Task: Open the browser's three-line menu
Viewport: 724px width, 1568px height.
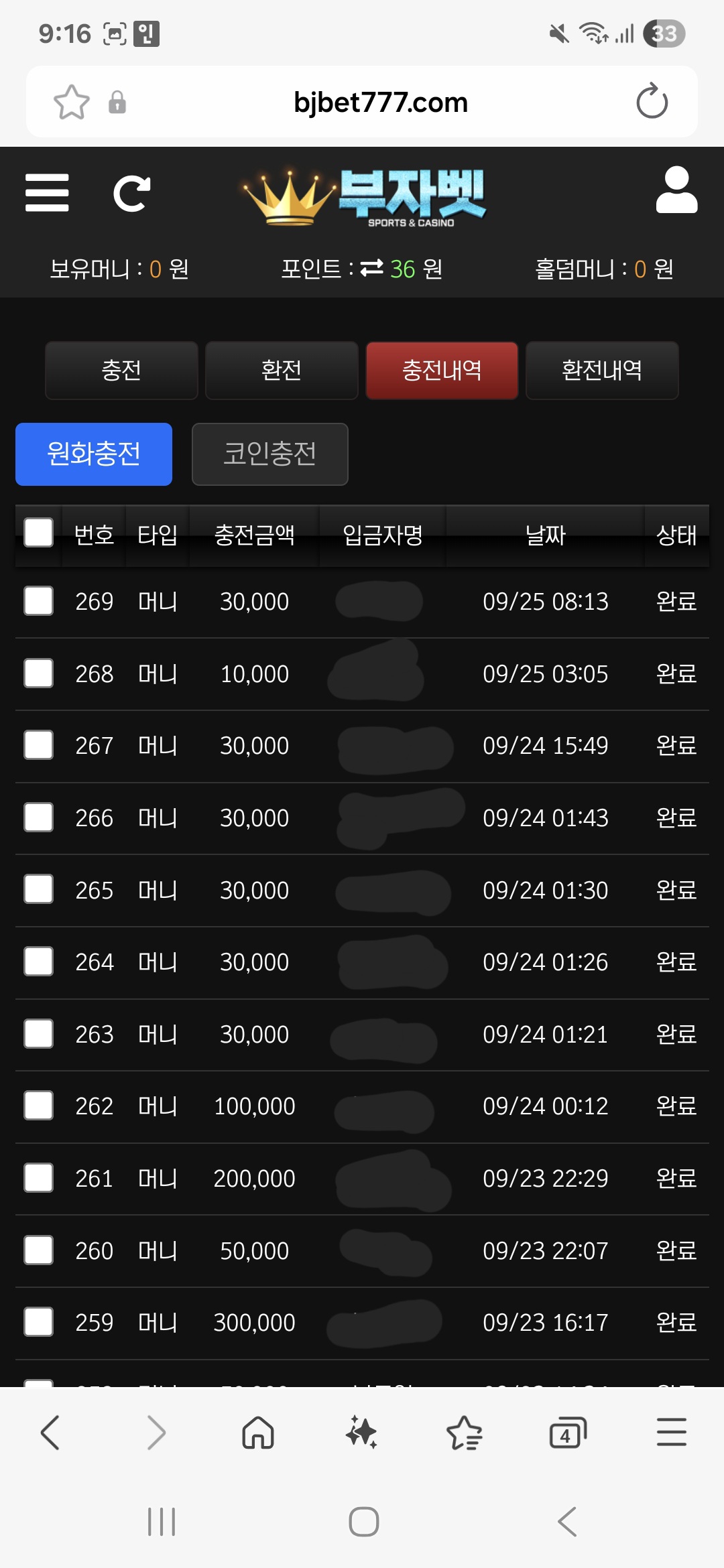Action: (672, 1432)
